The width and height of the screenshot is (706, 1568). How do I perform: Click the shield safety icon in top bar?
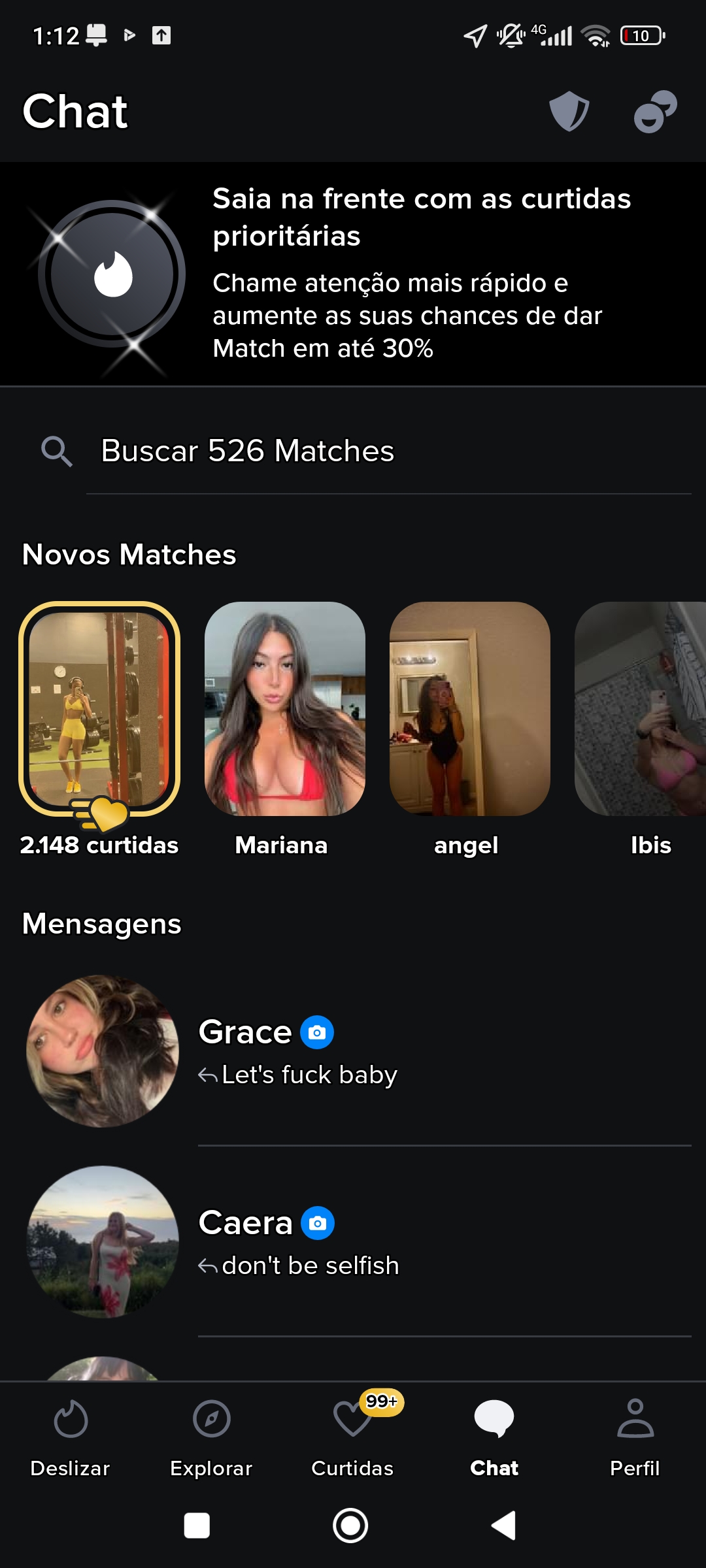coord(568,111)
